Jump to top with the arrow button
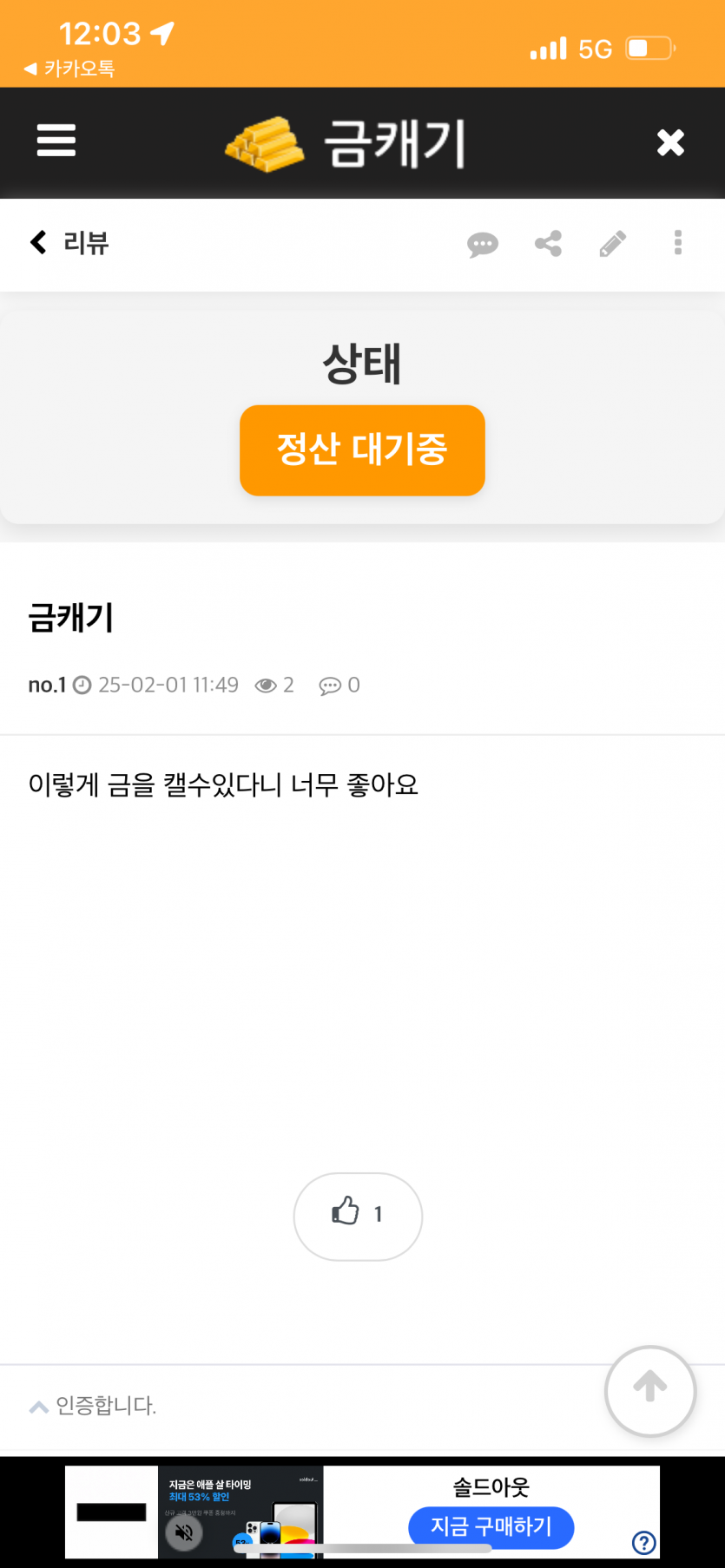The height and width of the screenshot is (1568, 725). pos(650,1391)
